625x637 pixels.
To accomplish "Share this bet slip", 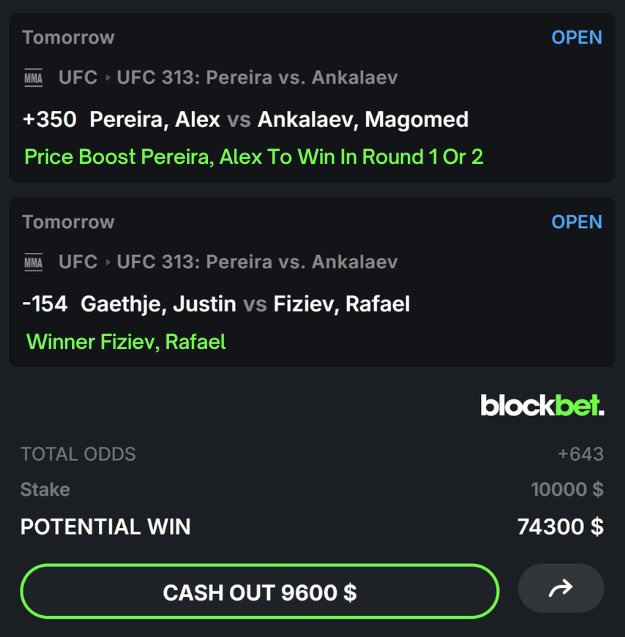I will (560, 590).
